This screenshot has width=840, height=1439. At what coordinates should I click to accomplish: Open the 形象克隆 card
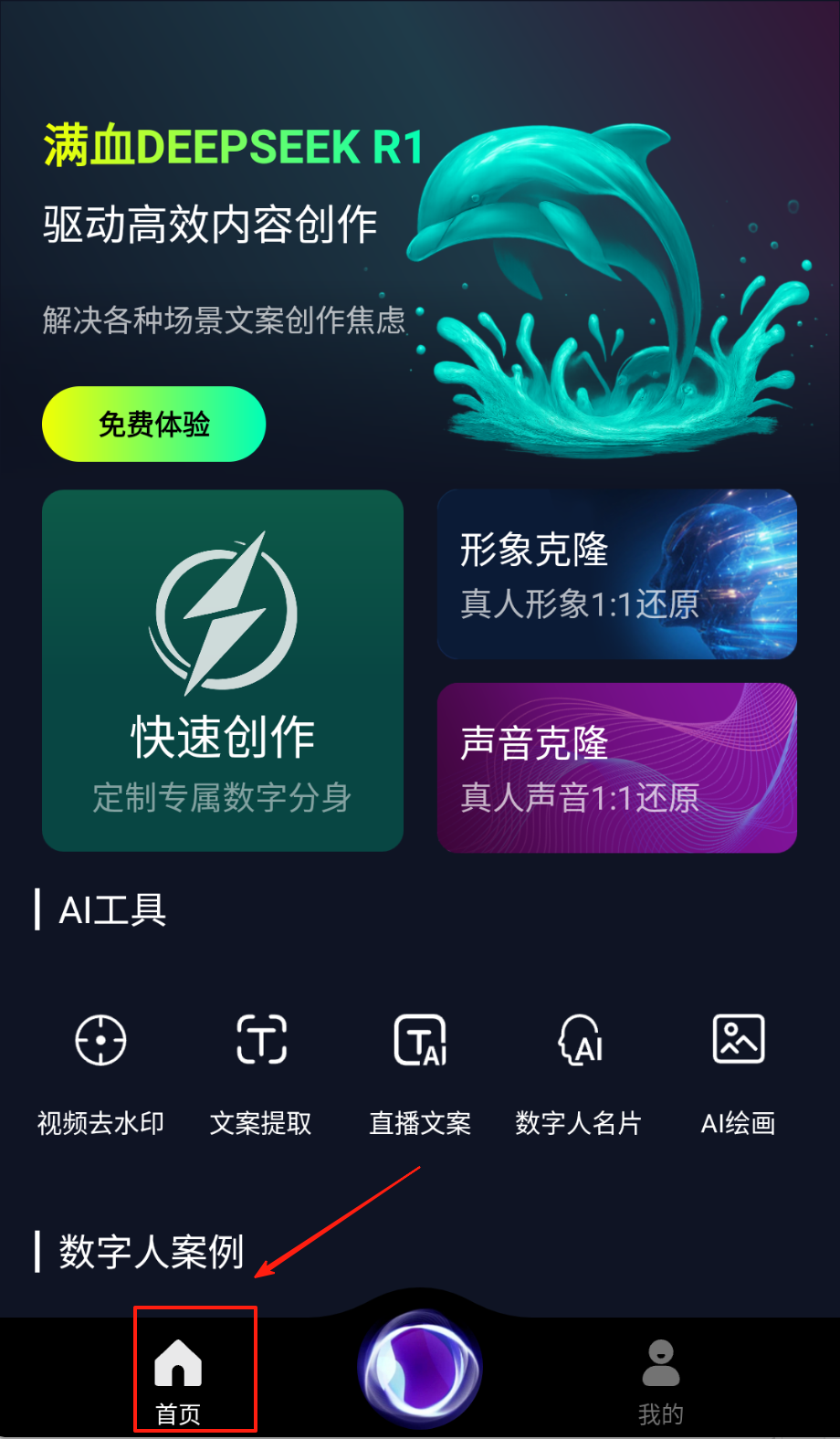tap(617, 574)
